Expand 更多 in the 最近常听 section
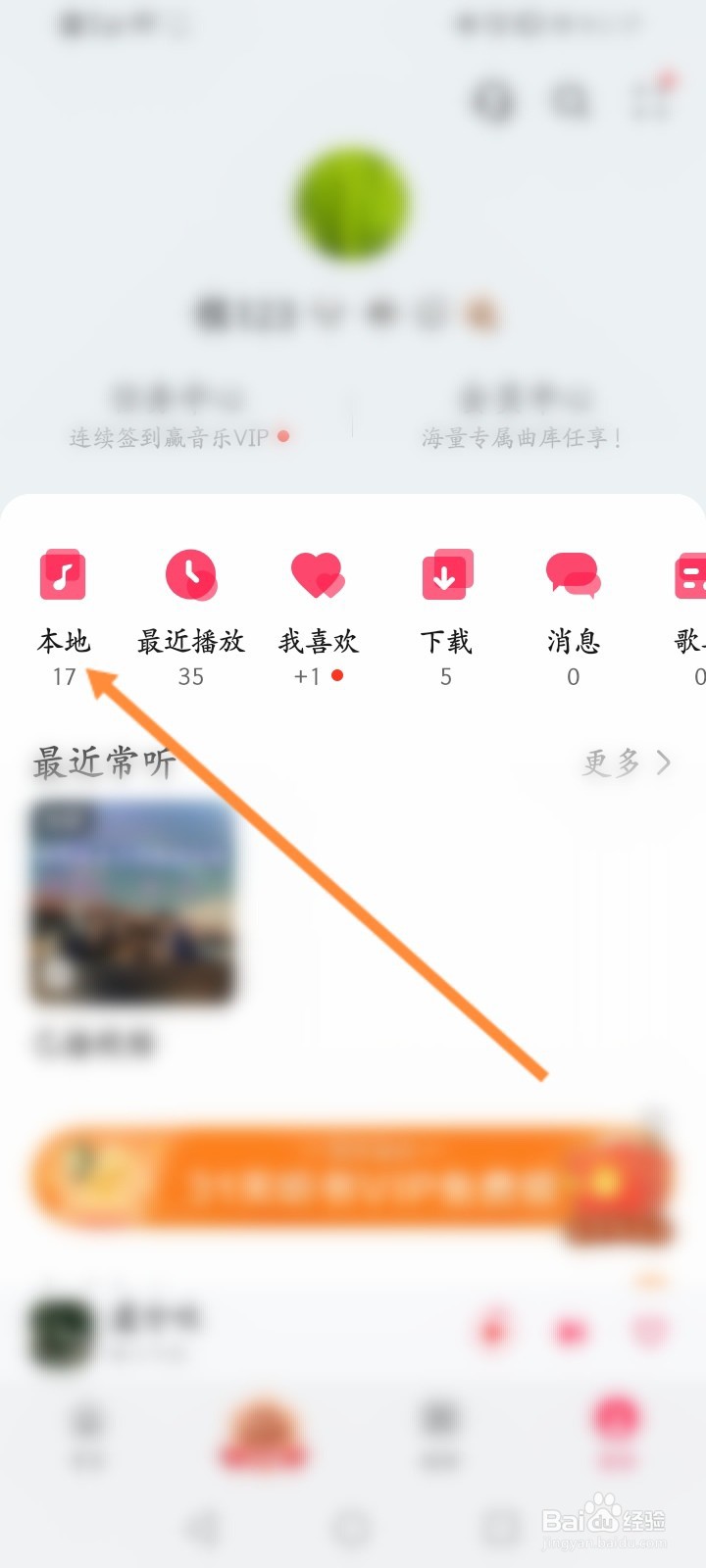 click(612, 763)
